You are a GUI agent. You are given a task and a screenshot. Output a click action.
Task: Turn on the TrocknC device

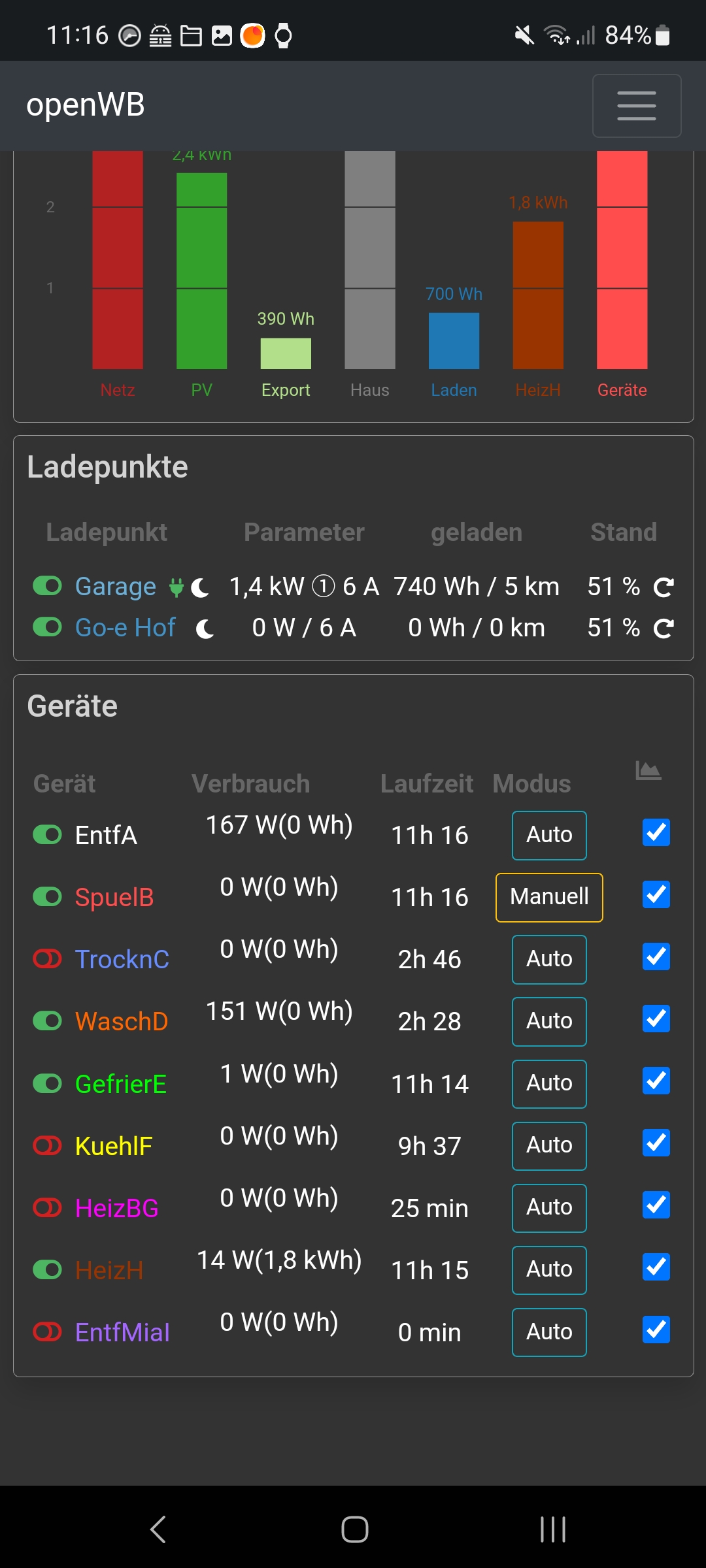click(x=48, y=959)
